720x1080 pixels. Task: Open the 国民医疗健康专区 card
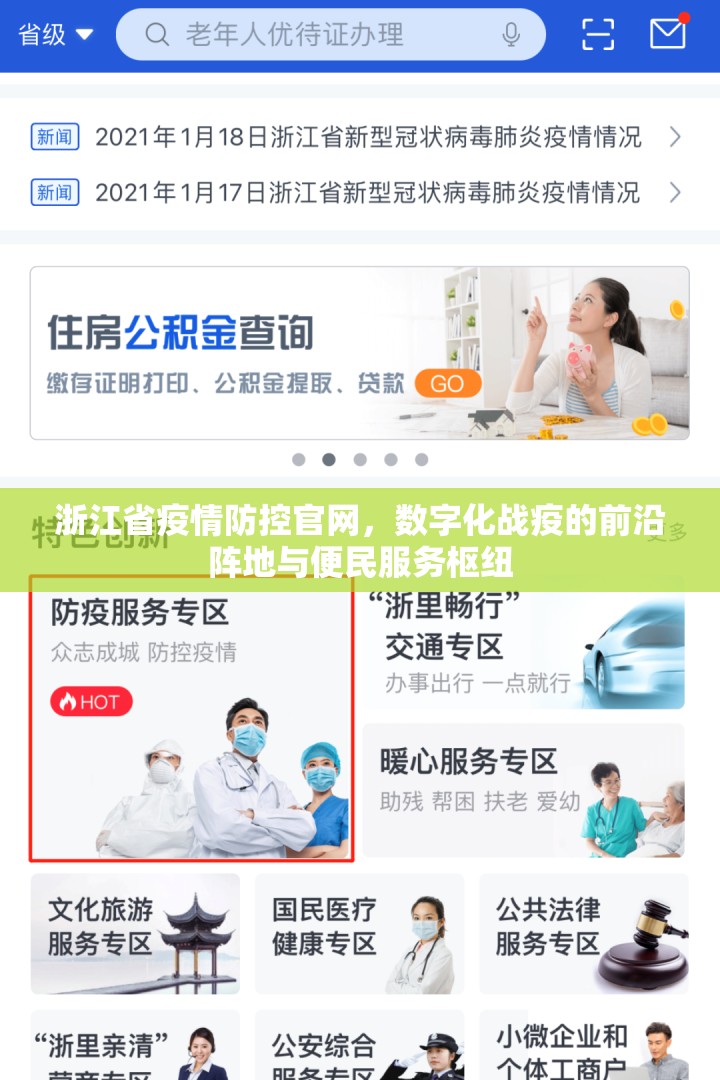[359, 933]
